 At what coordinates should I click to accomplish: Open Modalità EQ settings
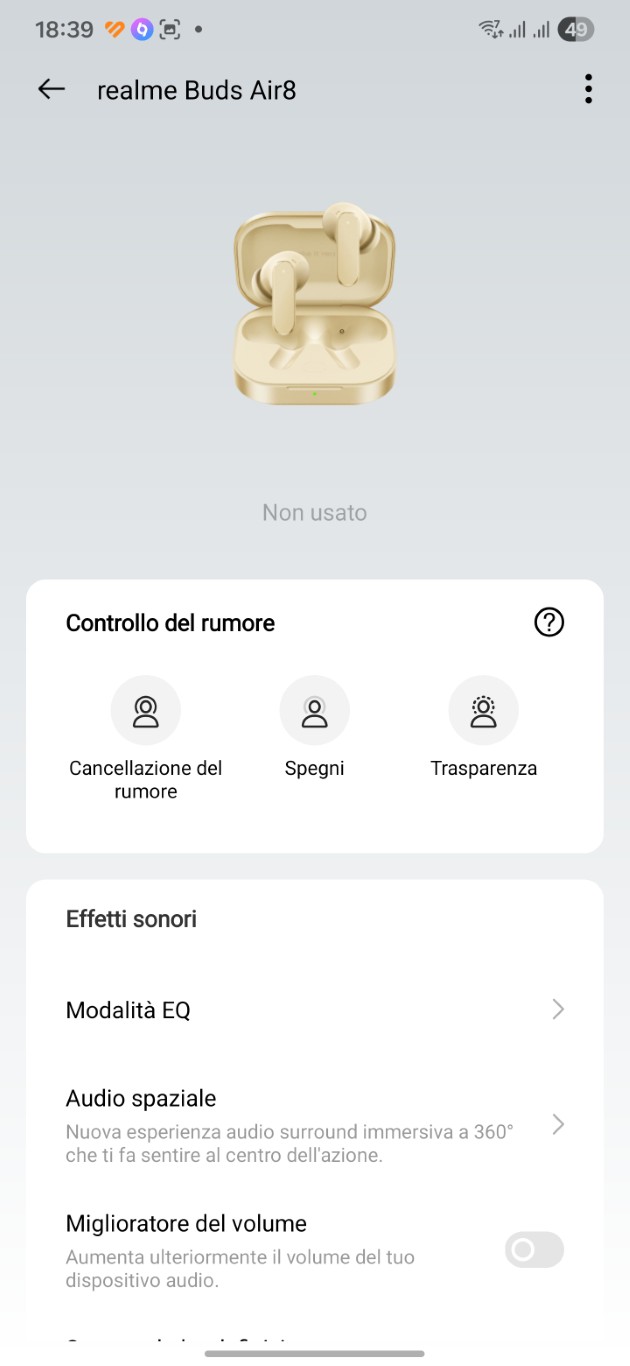(x=314, y=1010)
